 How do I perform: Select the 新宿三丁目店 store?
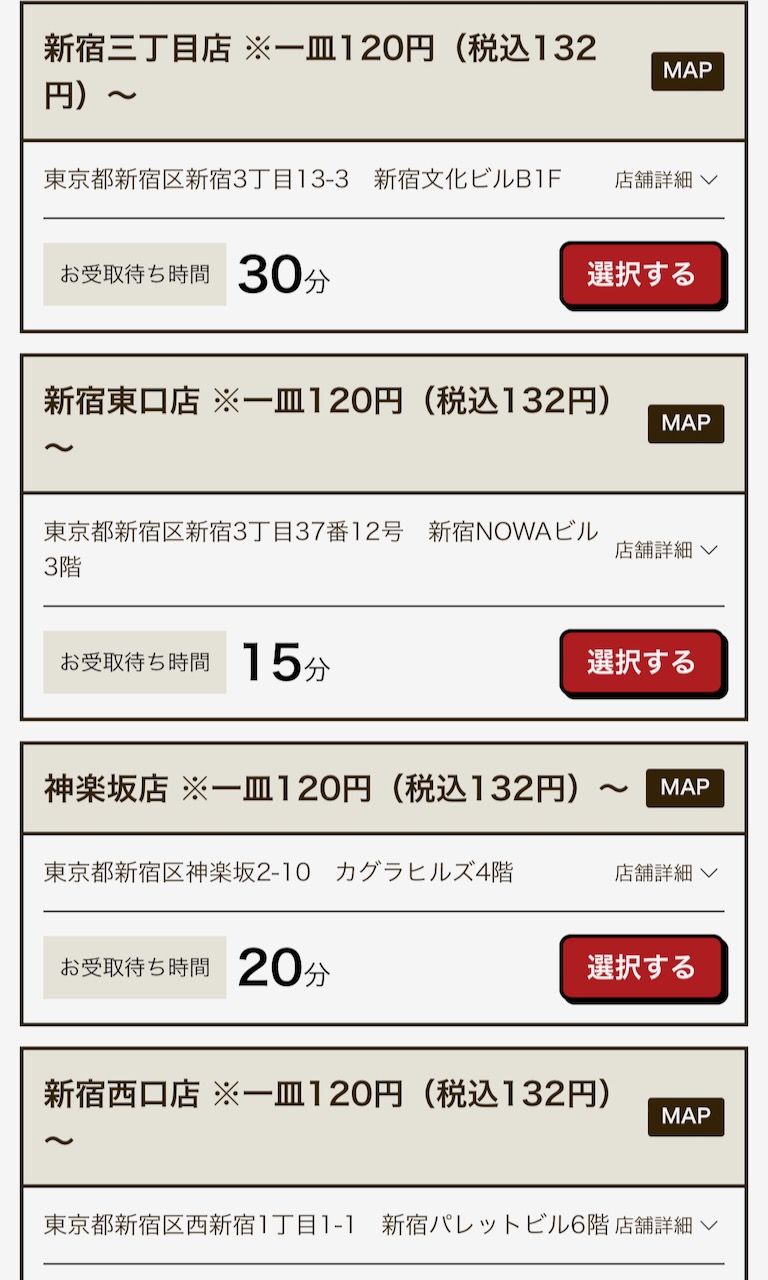click(641, 274)
